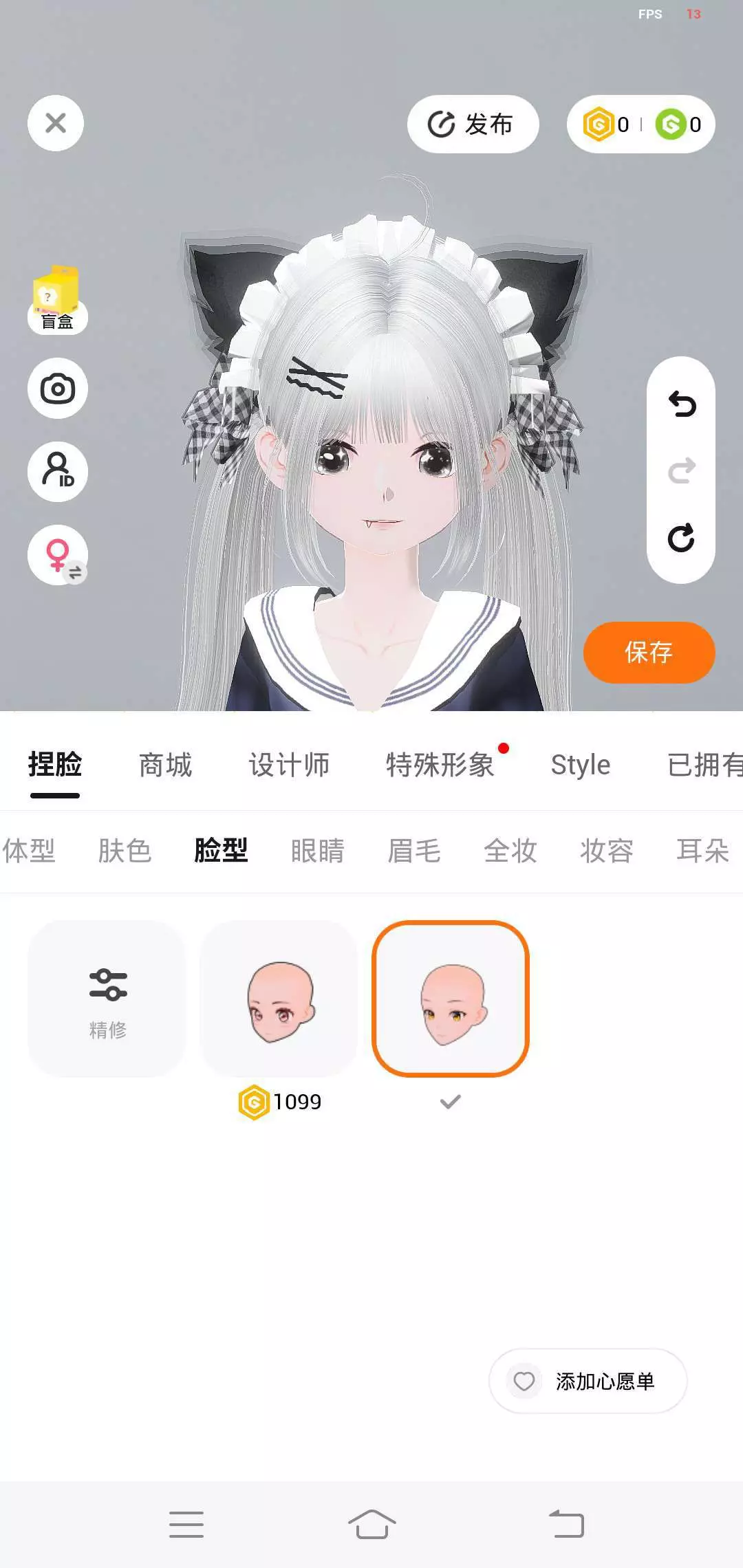Switch to the 商城 tab
The image size is (743, 1568).
pyautogui.click(x=165, y=765)
